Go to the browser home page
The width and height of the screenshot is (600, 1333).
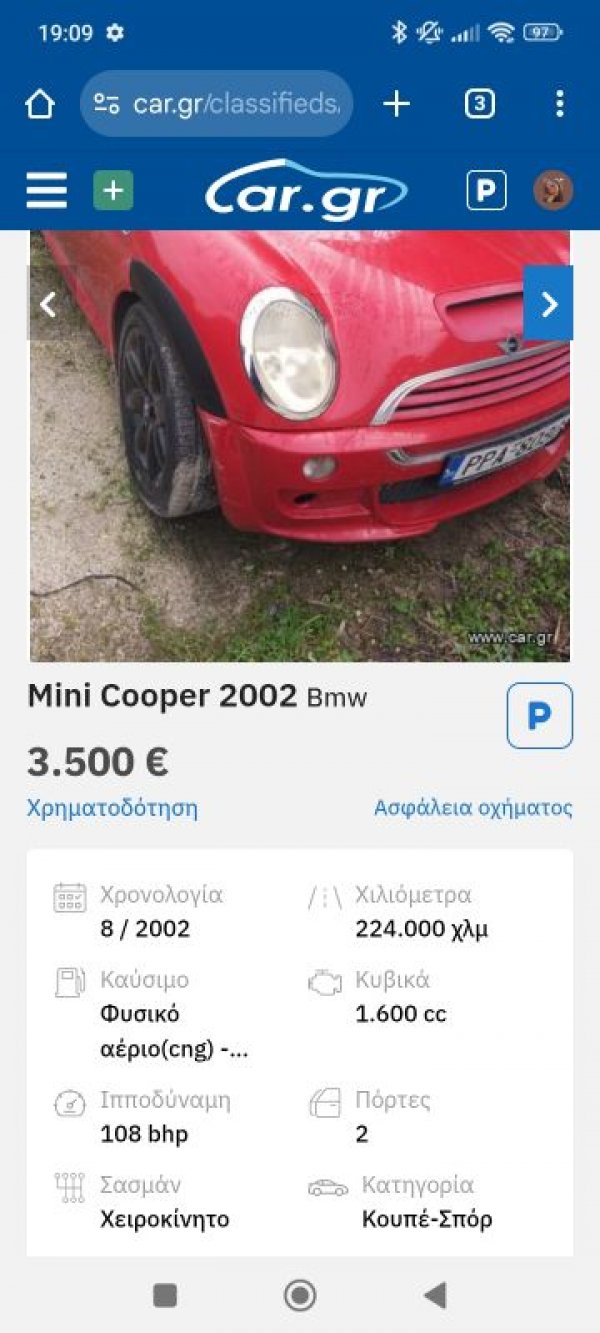tap(39, 104)
